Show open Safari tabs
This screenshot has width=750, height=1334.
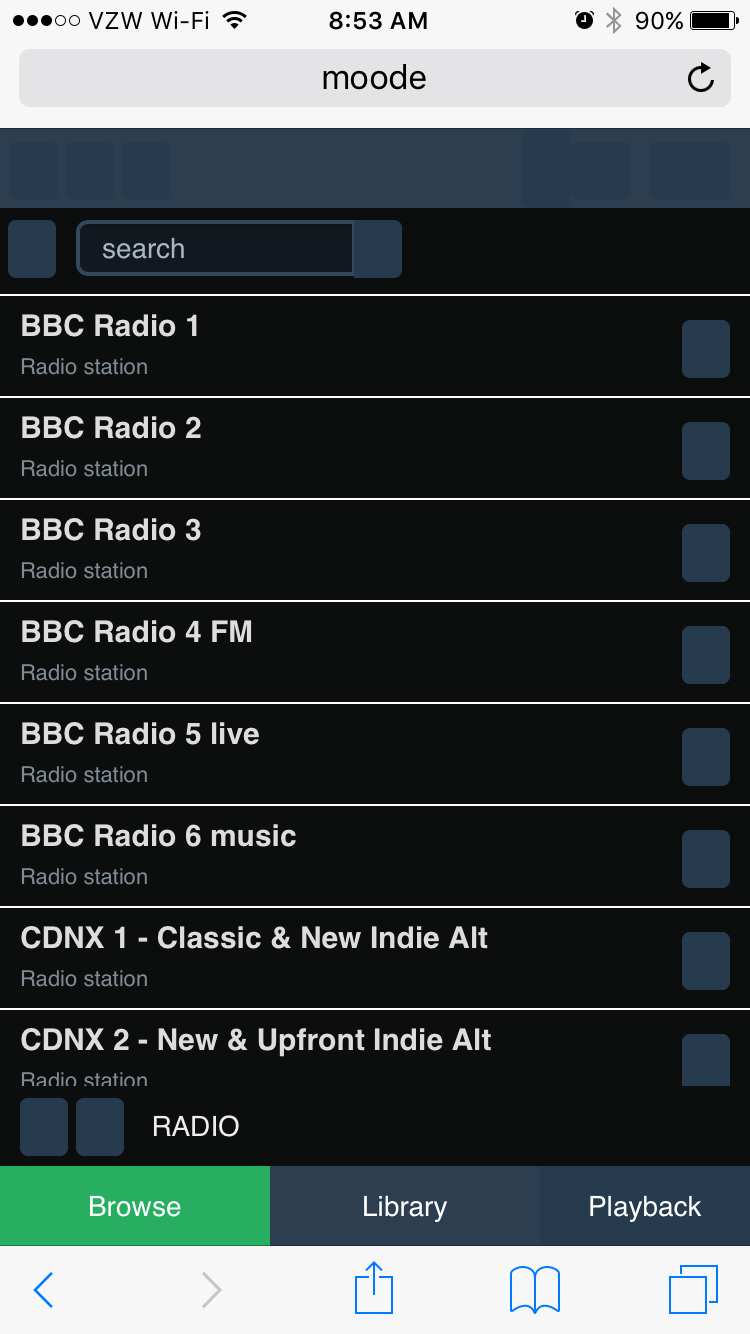(x=693, y=1290)
